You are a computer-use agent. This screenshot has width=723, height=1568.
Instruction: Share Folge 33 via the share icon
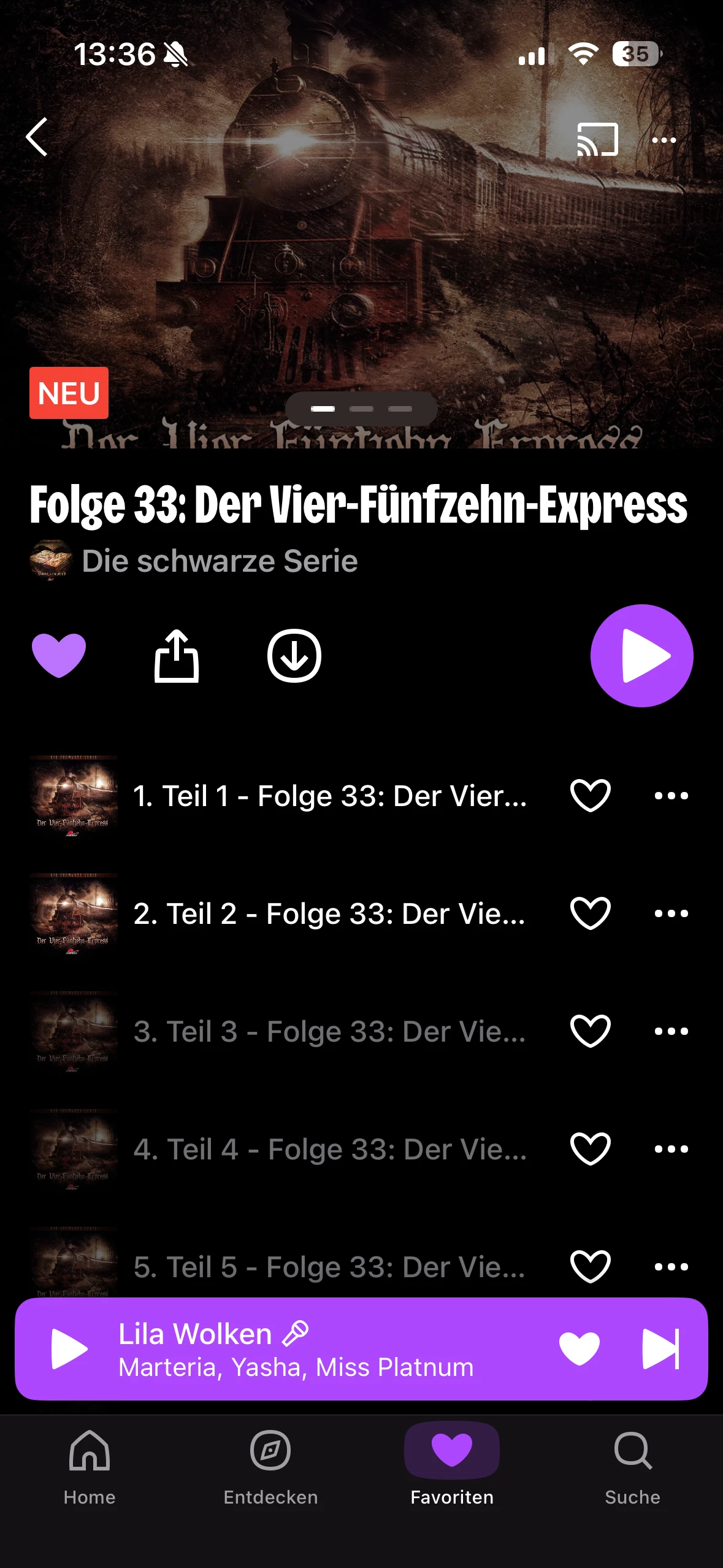click(177, 656)
